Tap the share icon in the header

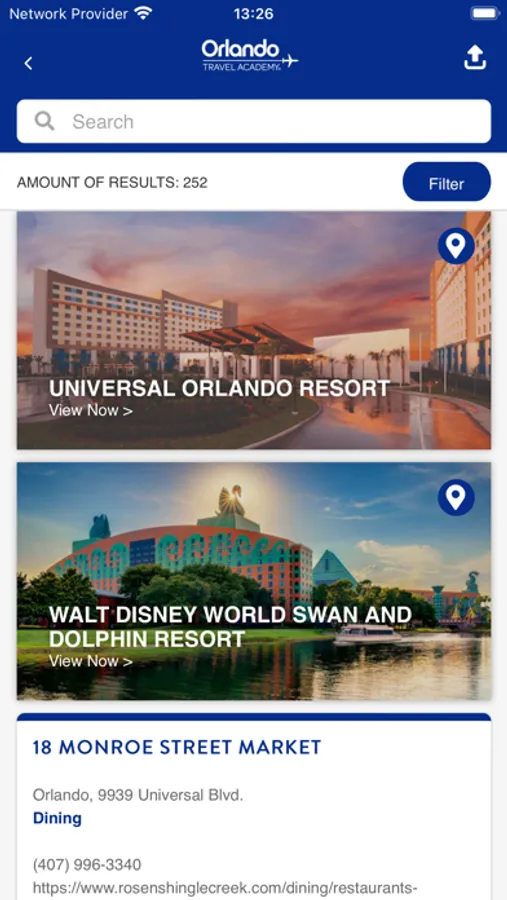pyautogui.click(x=475, y=57)
